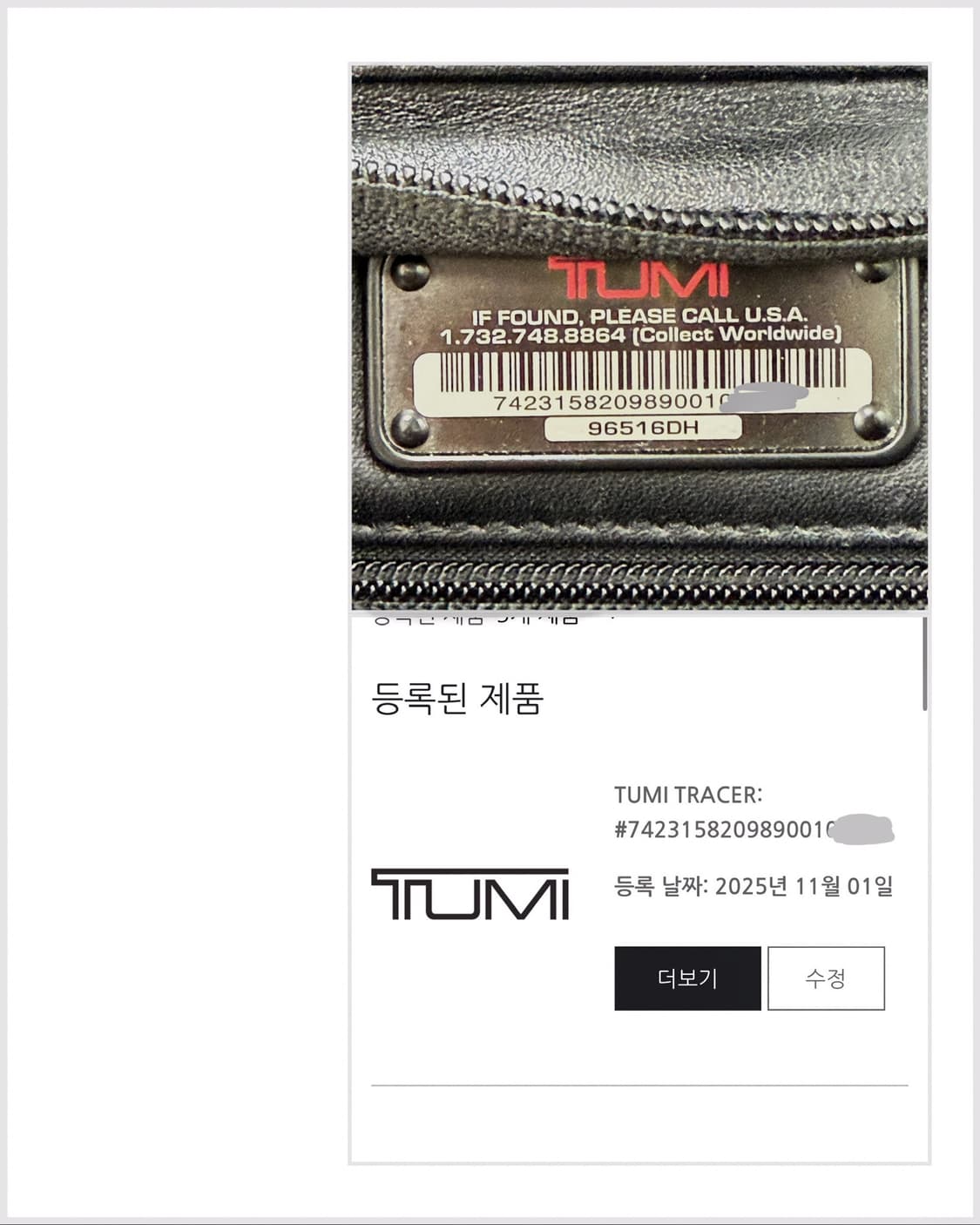This screenshot has height=1225, width=980.
Task: Click the 수정 button
Action: point(827,978)
